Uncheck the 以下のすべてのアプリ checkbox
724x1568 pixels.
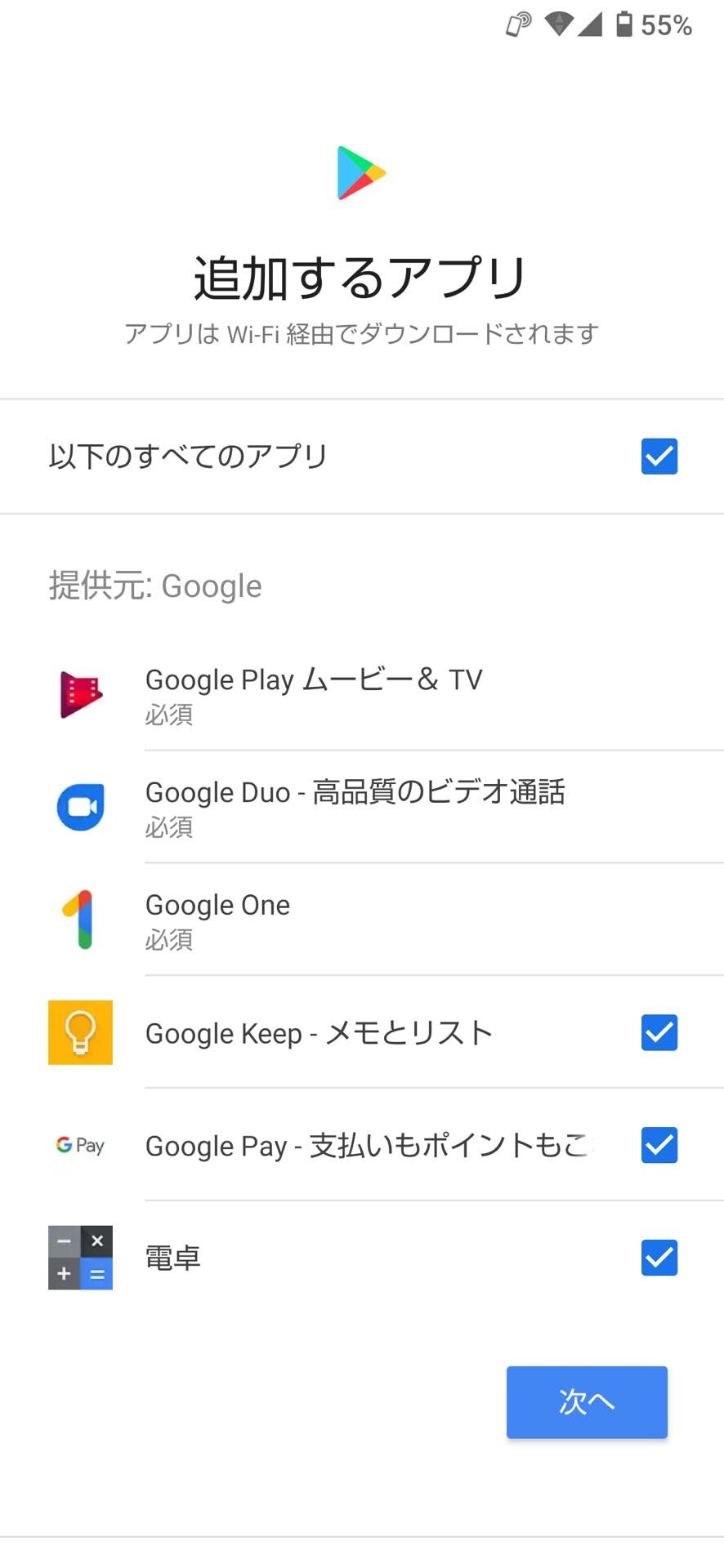[659, 457]
